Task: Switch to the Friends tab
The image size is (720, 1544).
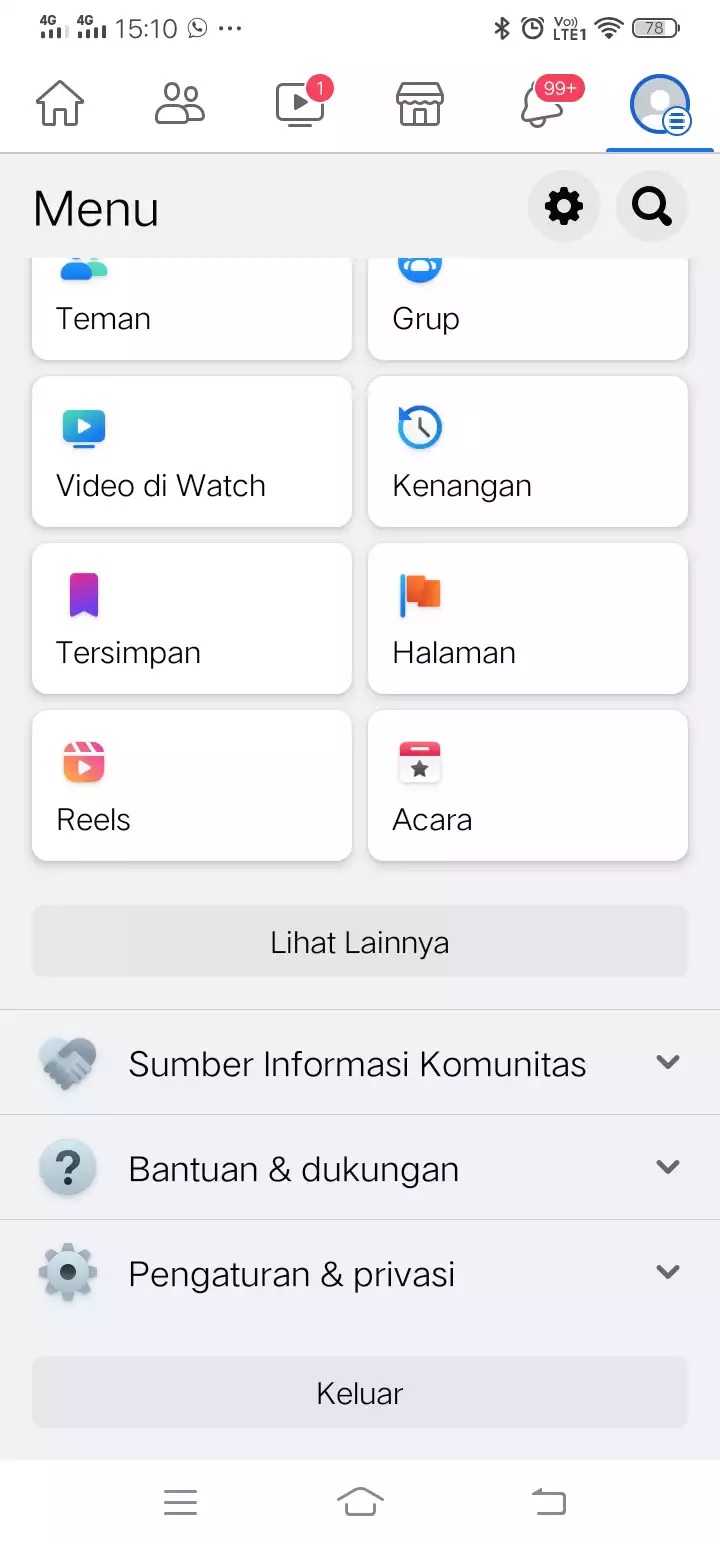Action: (180, 104)
